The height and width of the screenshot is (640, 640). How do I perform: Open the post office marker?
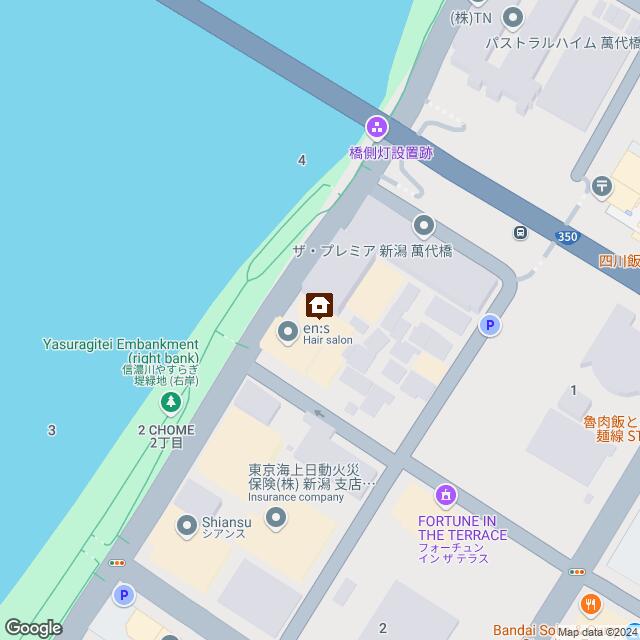tap(601, 185)
